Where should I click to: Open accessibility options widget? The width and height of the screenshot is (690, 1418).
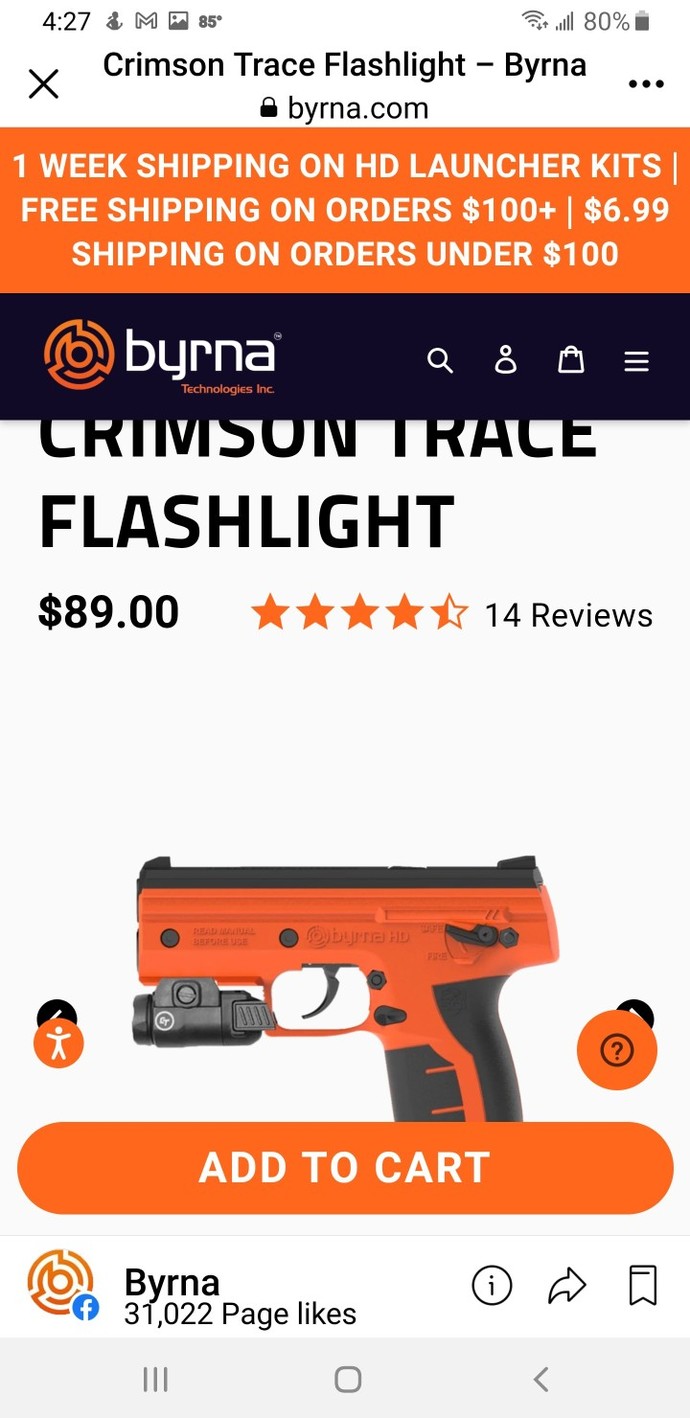point(59,1044)
